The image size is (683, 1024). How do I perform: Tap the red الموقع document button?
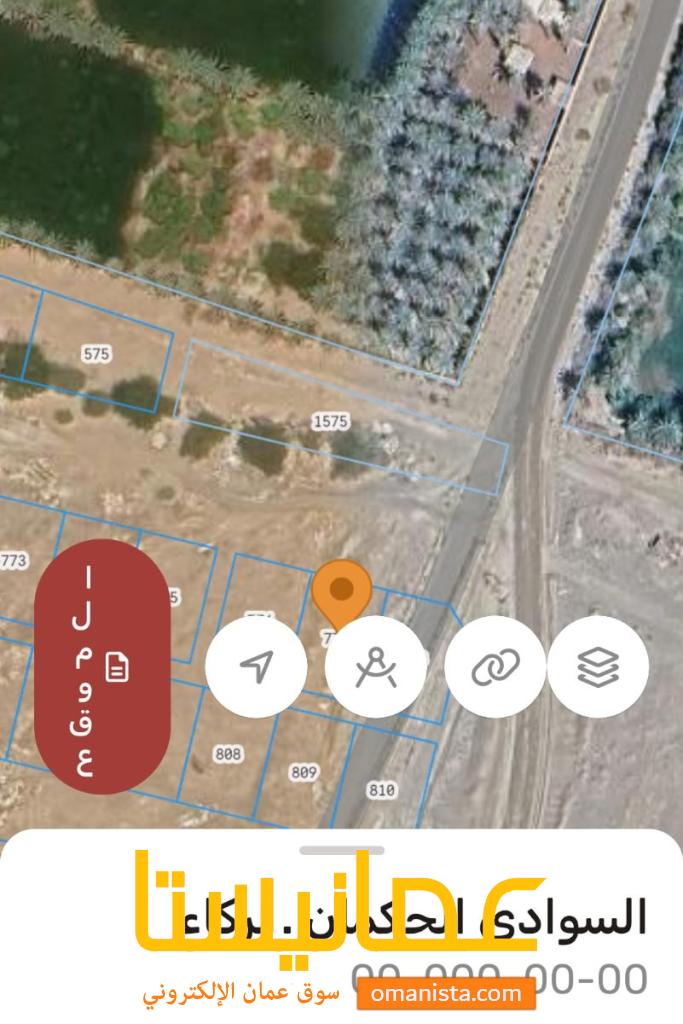coord(101,667)
